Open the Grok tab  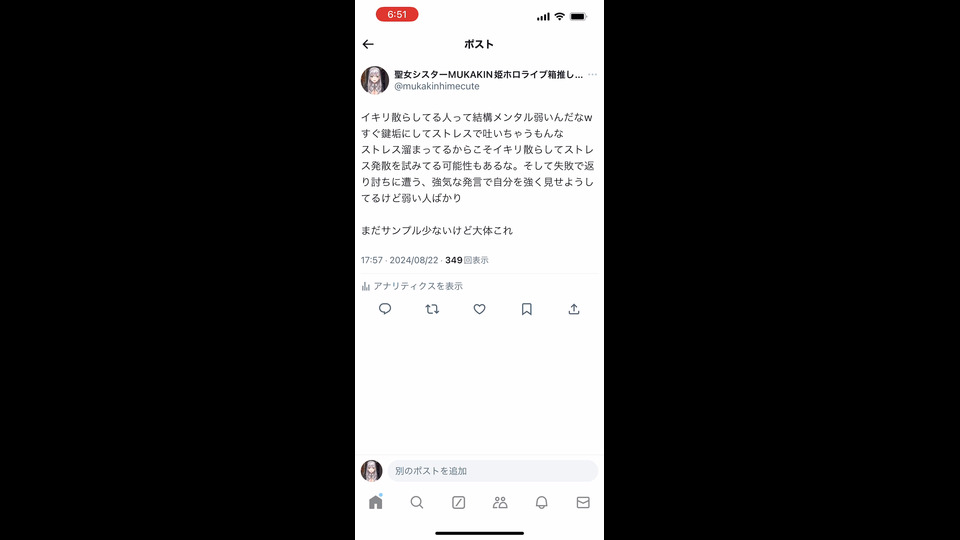point(458,502)
